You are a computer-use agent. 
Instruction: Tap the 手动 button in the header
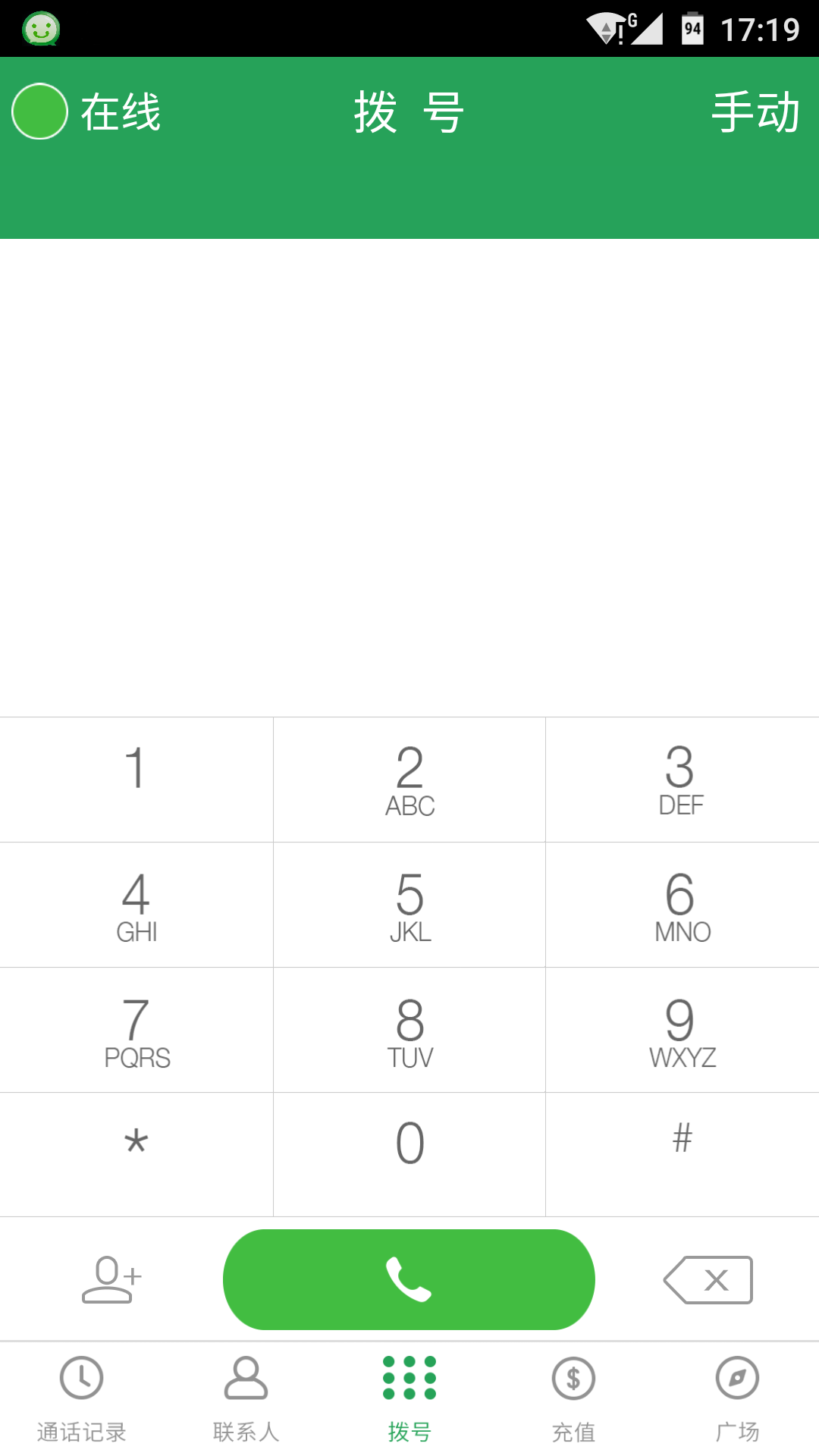755,112
